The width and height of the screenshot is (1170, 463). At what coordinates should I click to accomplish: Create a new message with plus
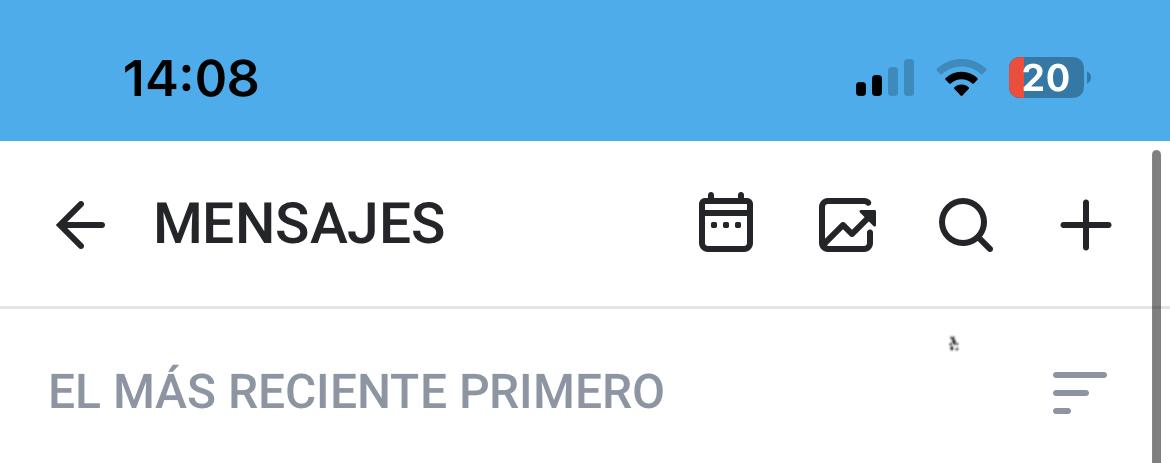point(1085,224)
